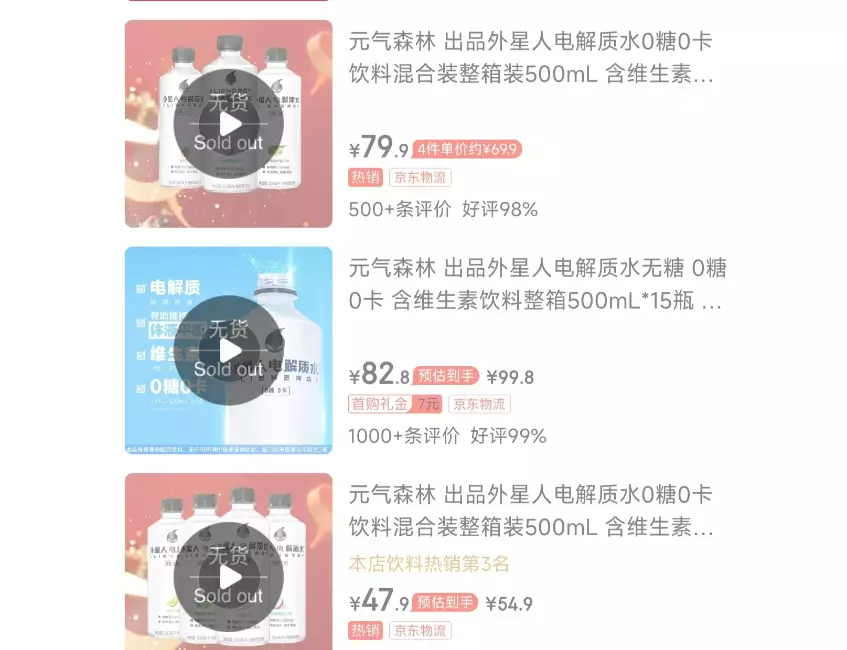Open the ¥82.8 sugar-free 15-bottle listing

537,284
